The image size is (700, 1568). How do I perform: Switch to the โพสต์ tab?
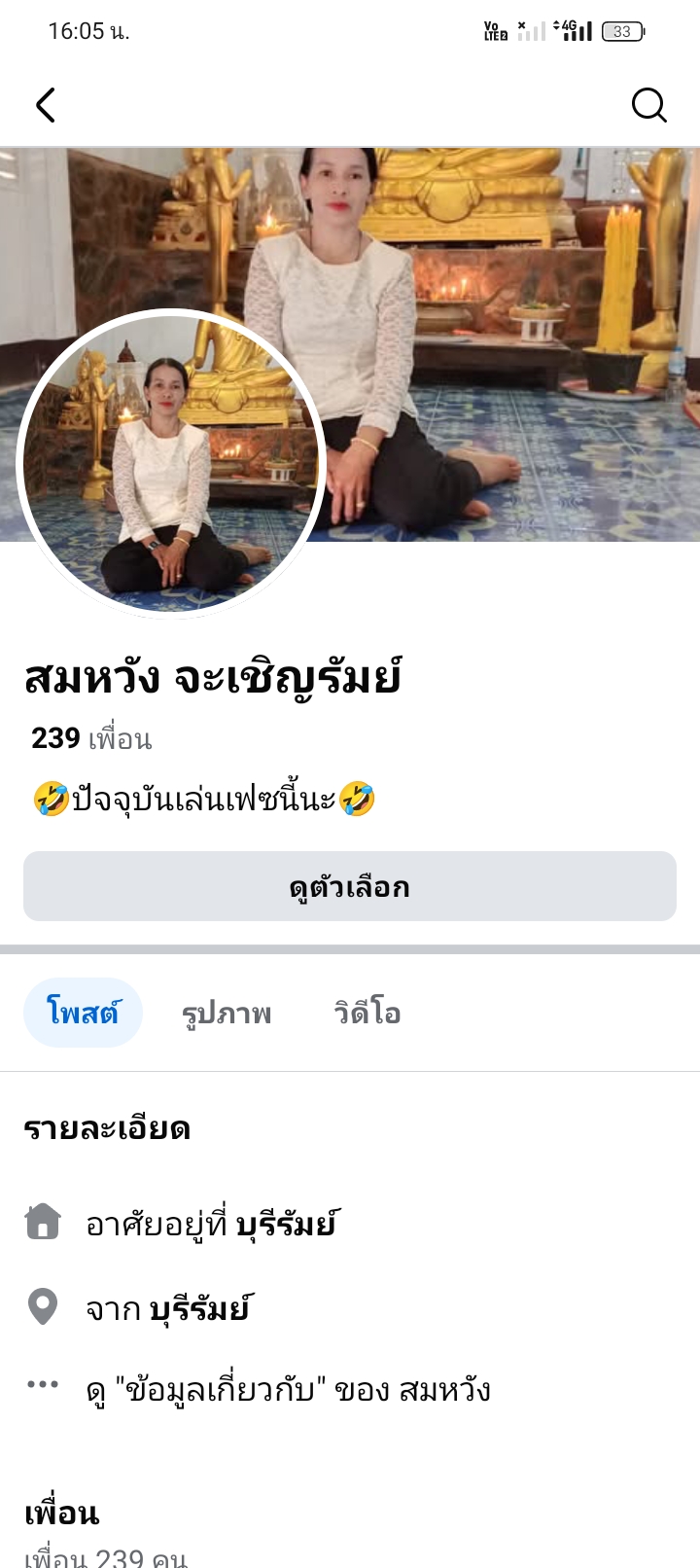point(83,1013)
